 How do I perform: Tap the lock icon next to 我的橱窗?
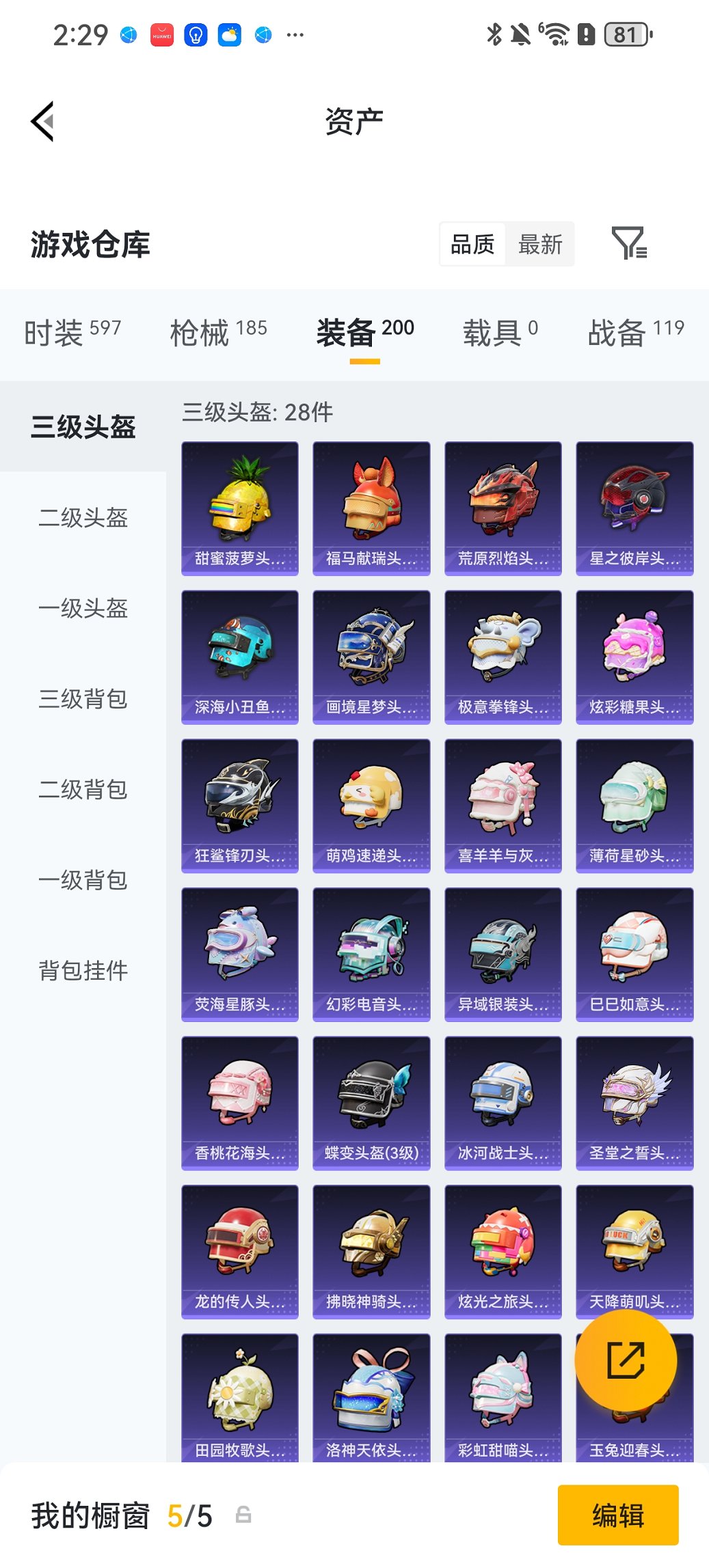click(x=243, y=1515)
